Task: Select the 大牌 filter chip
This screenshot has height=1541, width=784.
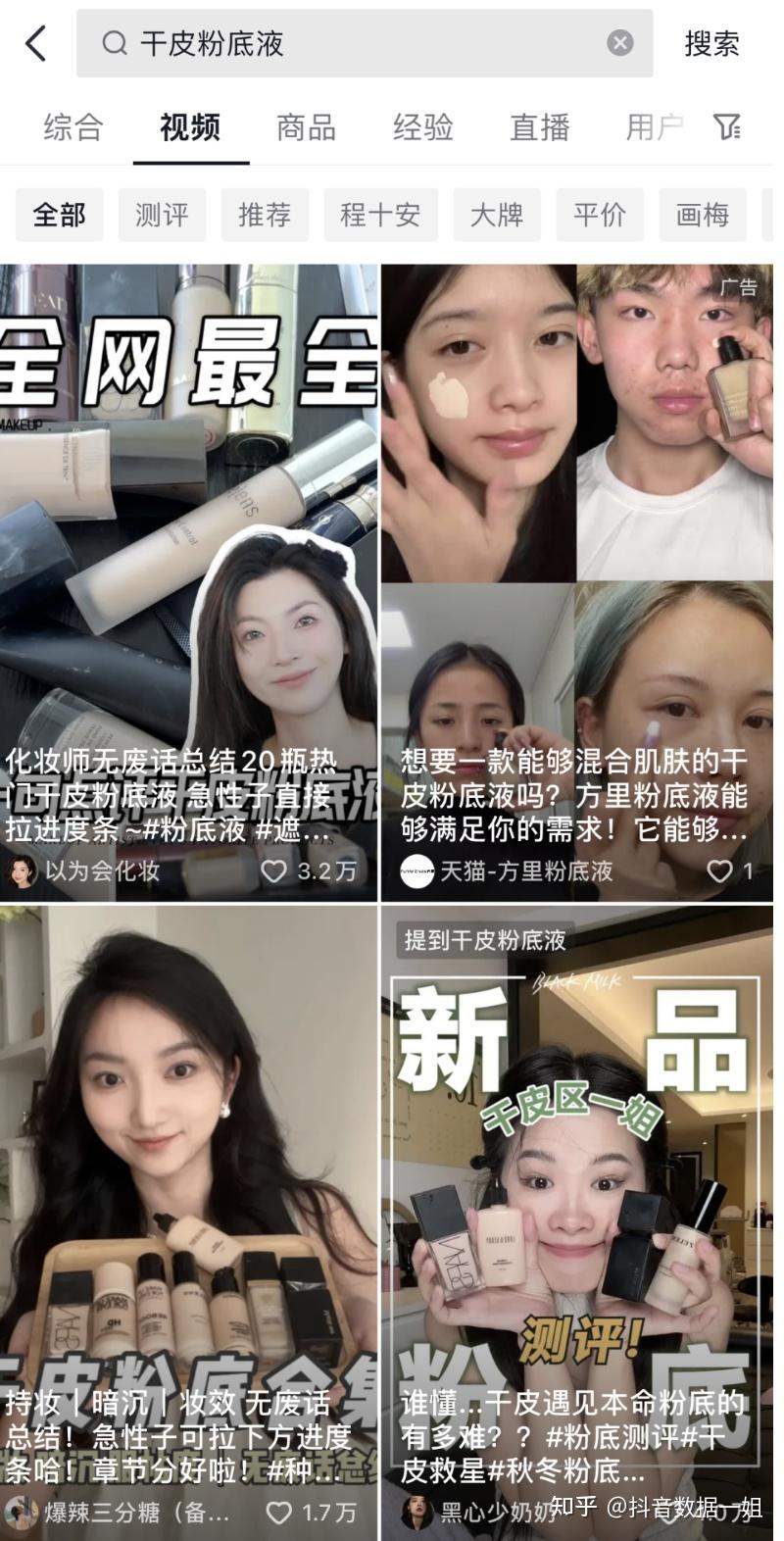Action: pyautogui.click(x=497, y=215)
